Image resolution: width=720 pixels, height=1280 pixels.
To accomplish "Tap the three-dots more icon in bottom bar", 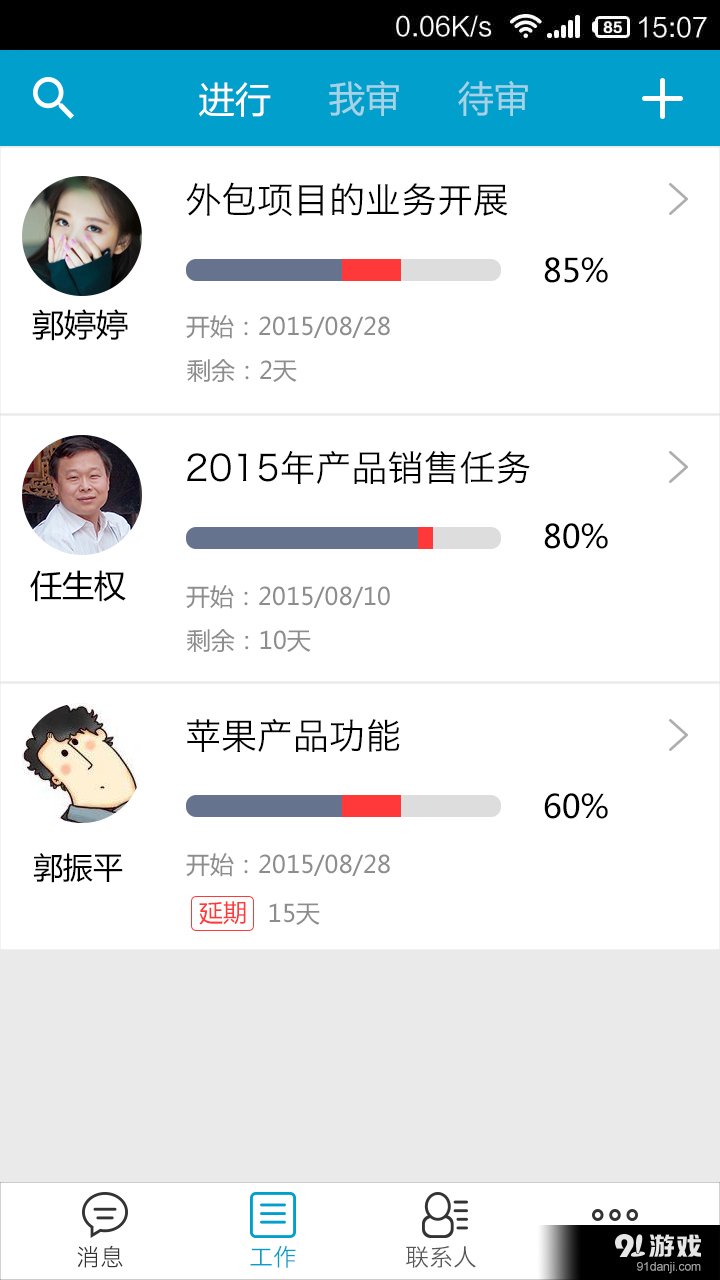I will click(x=616, y=1213).
